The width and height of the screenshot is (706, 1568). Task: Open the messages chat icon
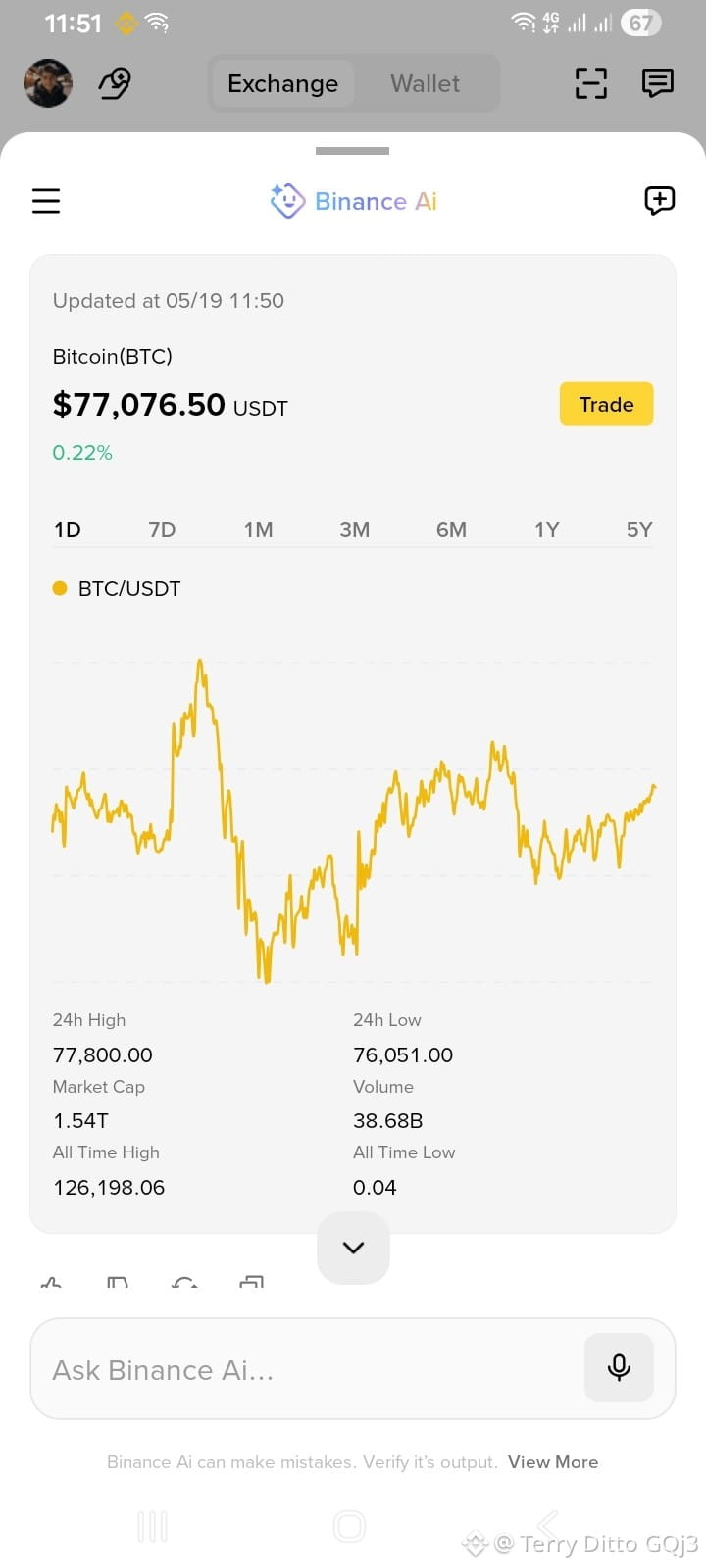[x=658, y=83]
